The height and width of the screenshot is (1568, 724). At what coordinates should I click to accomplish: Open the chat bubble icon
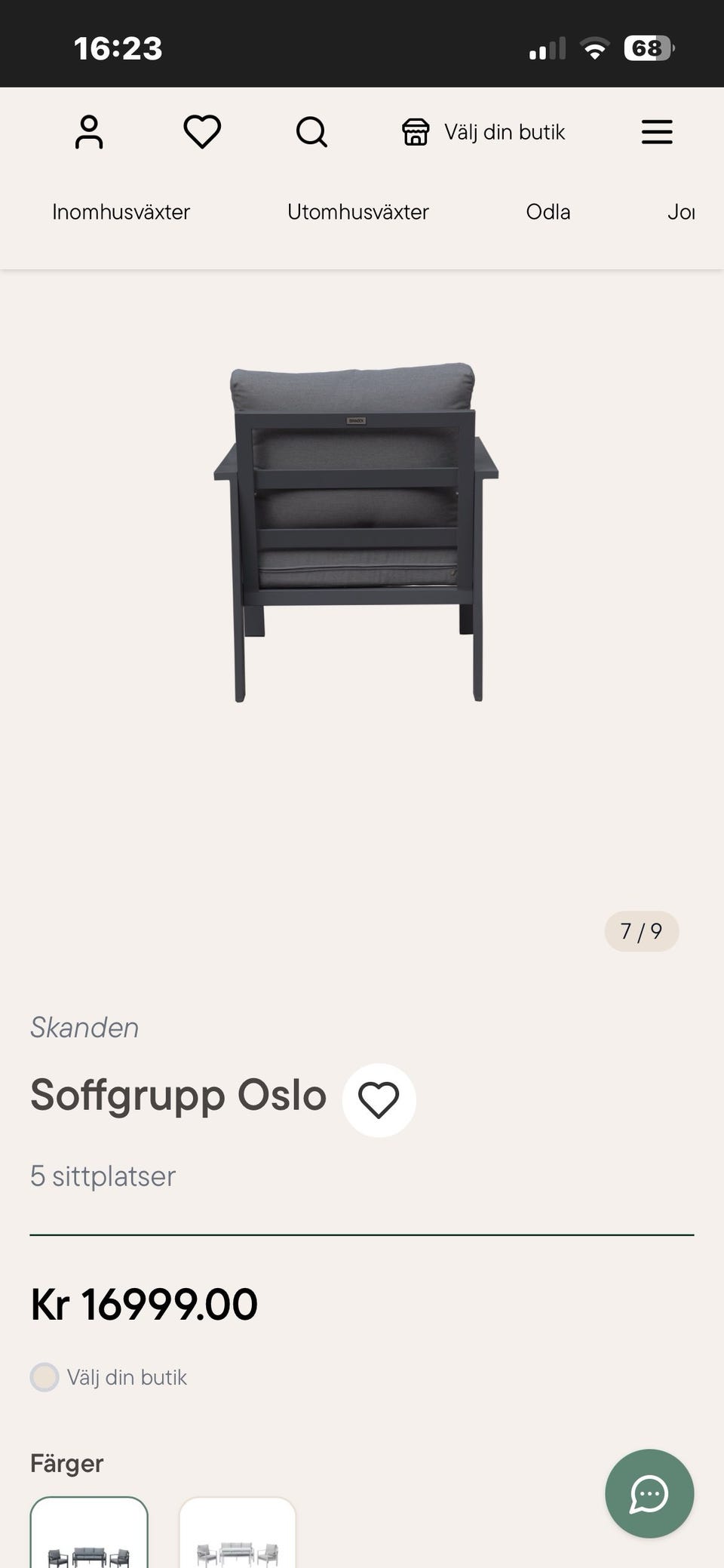pyautogui.click(x=649, y=1494)
